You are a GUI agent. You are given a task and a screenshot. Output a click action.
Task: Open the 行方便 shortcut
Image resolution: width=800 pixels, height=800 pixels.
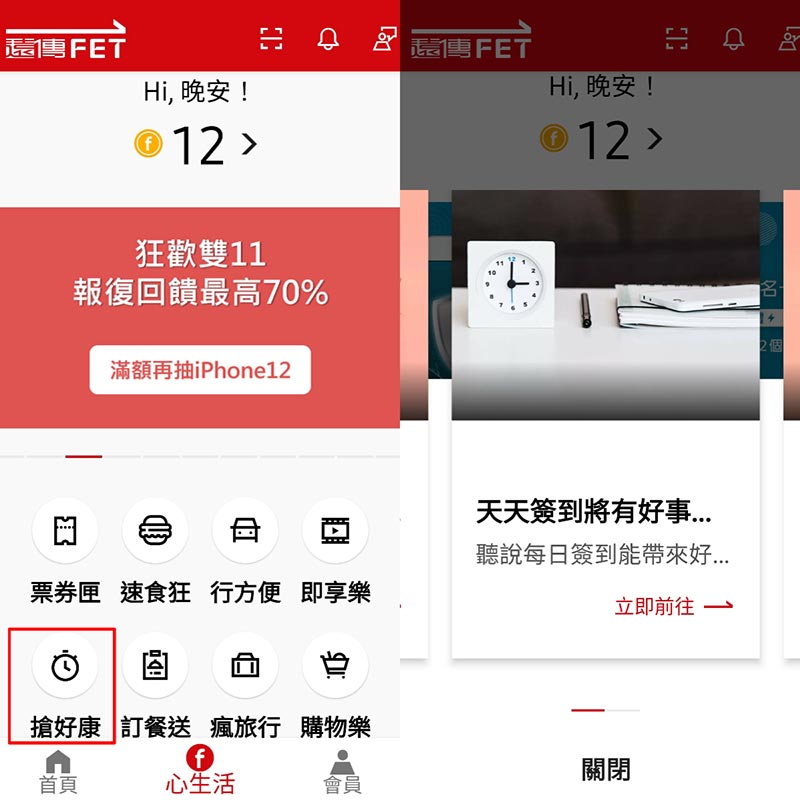245,531
